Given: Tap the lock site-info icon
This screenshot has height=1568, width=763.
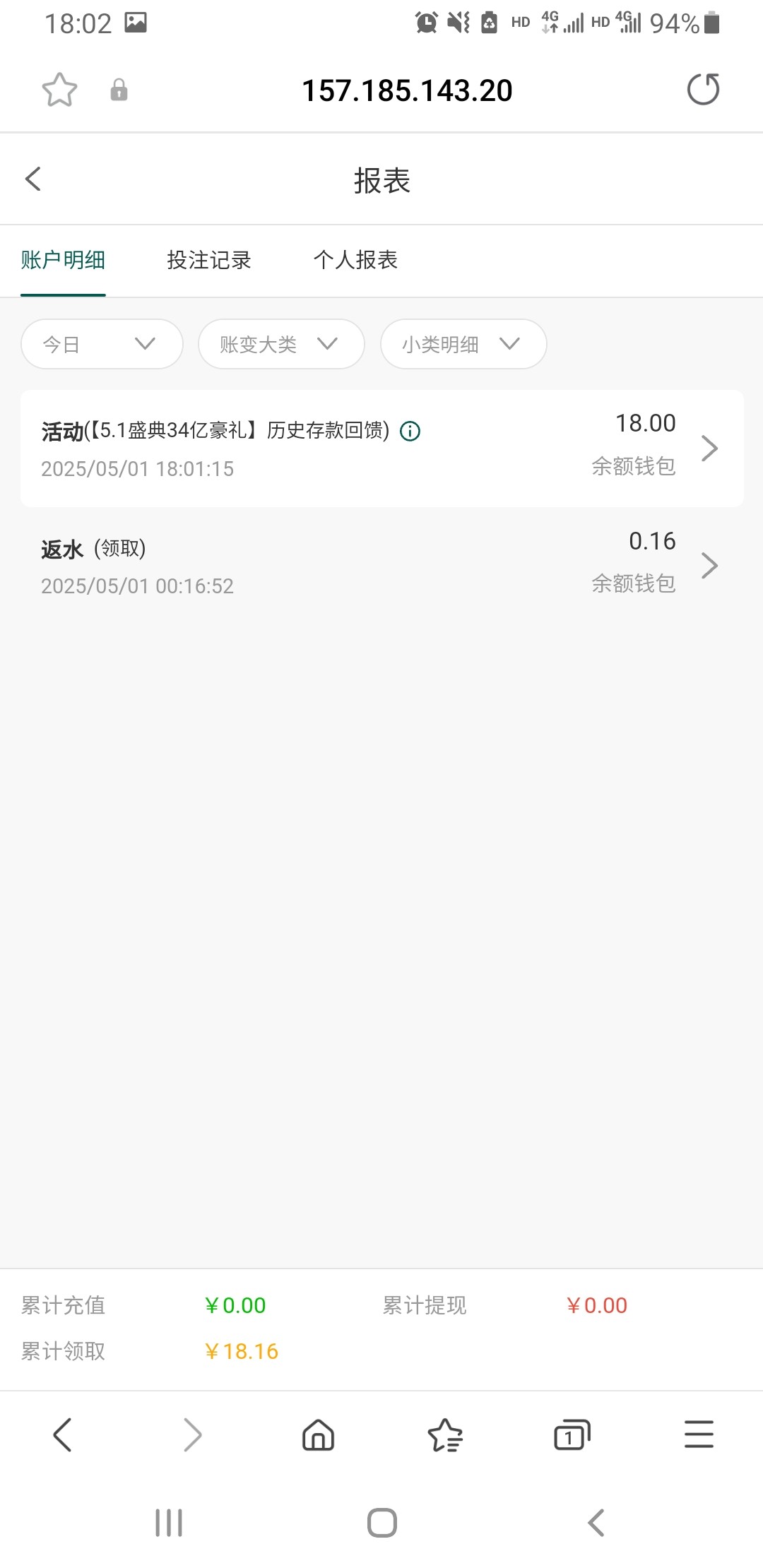Looking at the screenshot, I should click(x=119, y=90).
